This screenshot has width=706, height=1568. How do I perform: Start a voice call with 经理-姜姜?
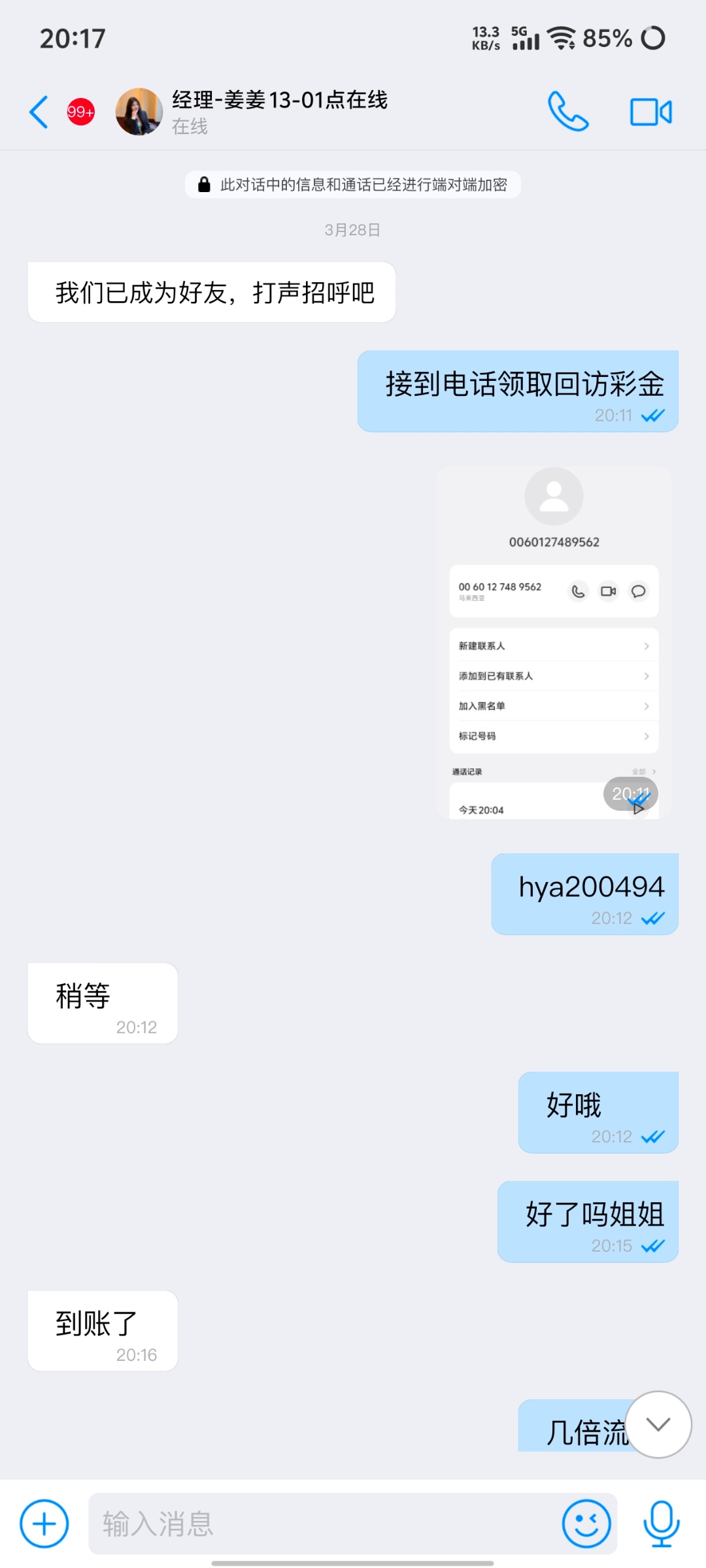(x=567, y=112)
